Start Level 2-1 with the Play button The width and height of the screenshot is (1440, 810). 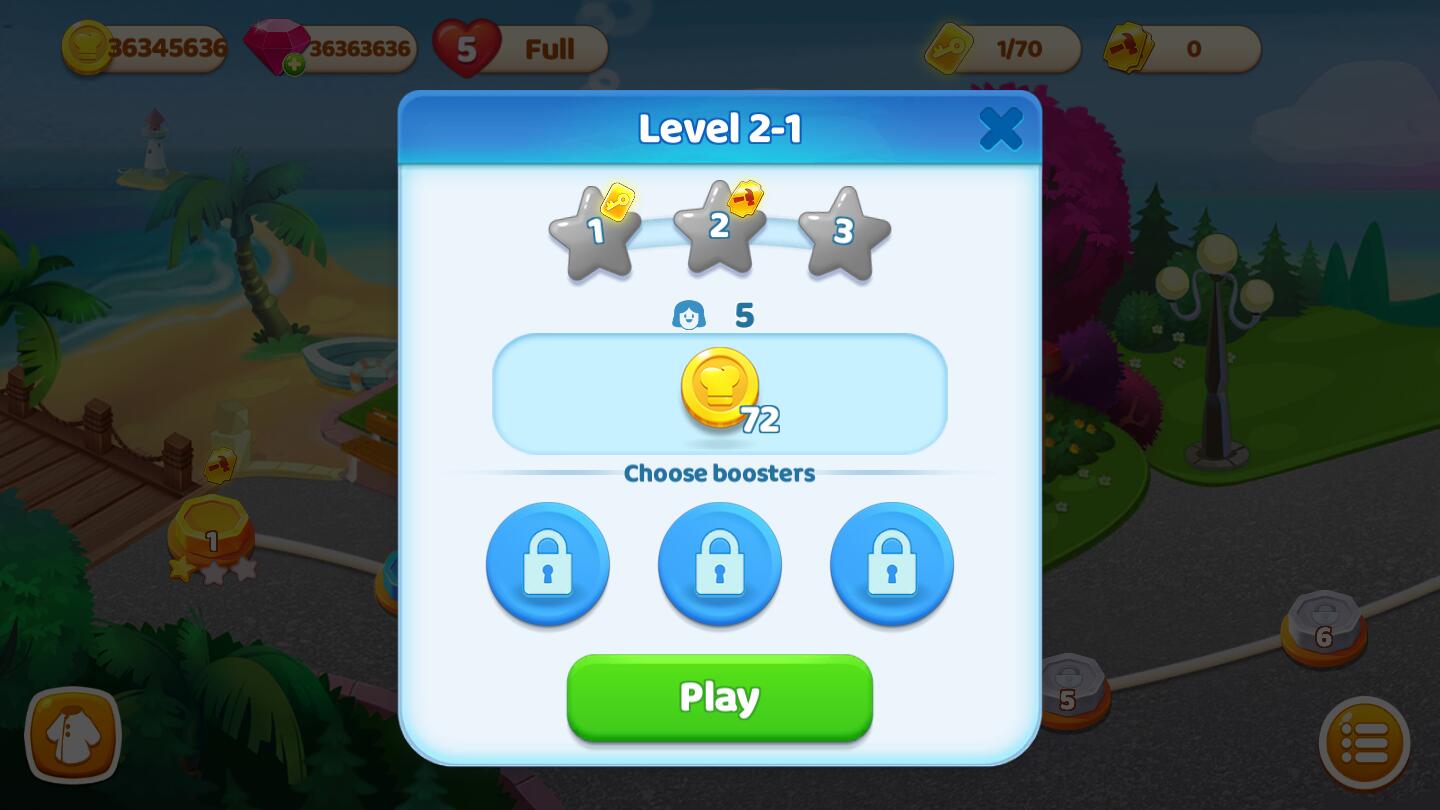[719, 697]
